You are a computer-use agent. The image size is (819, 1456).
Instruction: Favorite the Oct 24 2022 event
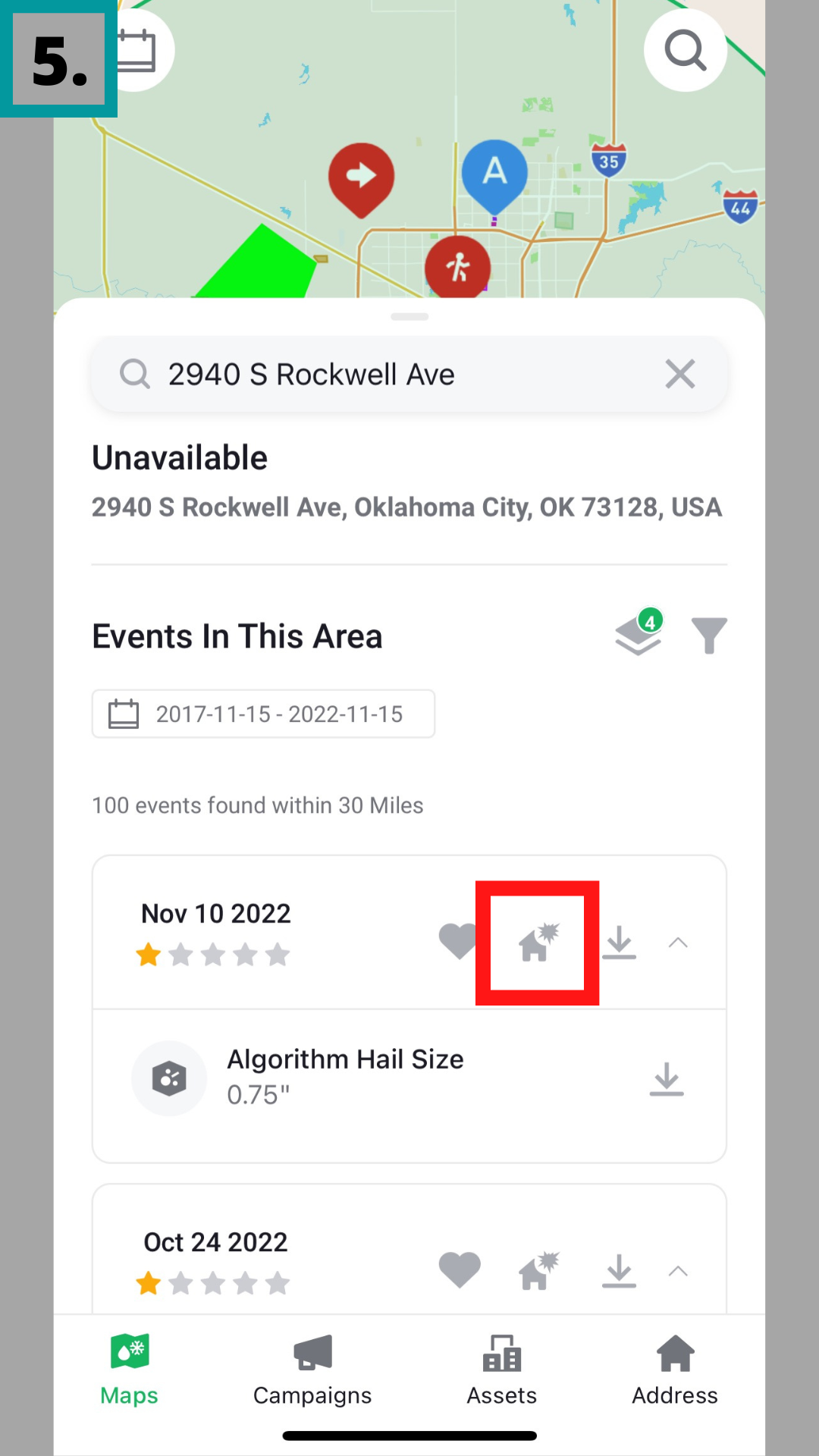(460, 1270)
